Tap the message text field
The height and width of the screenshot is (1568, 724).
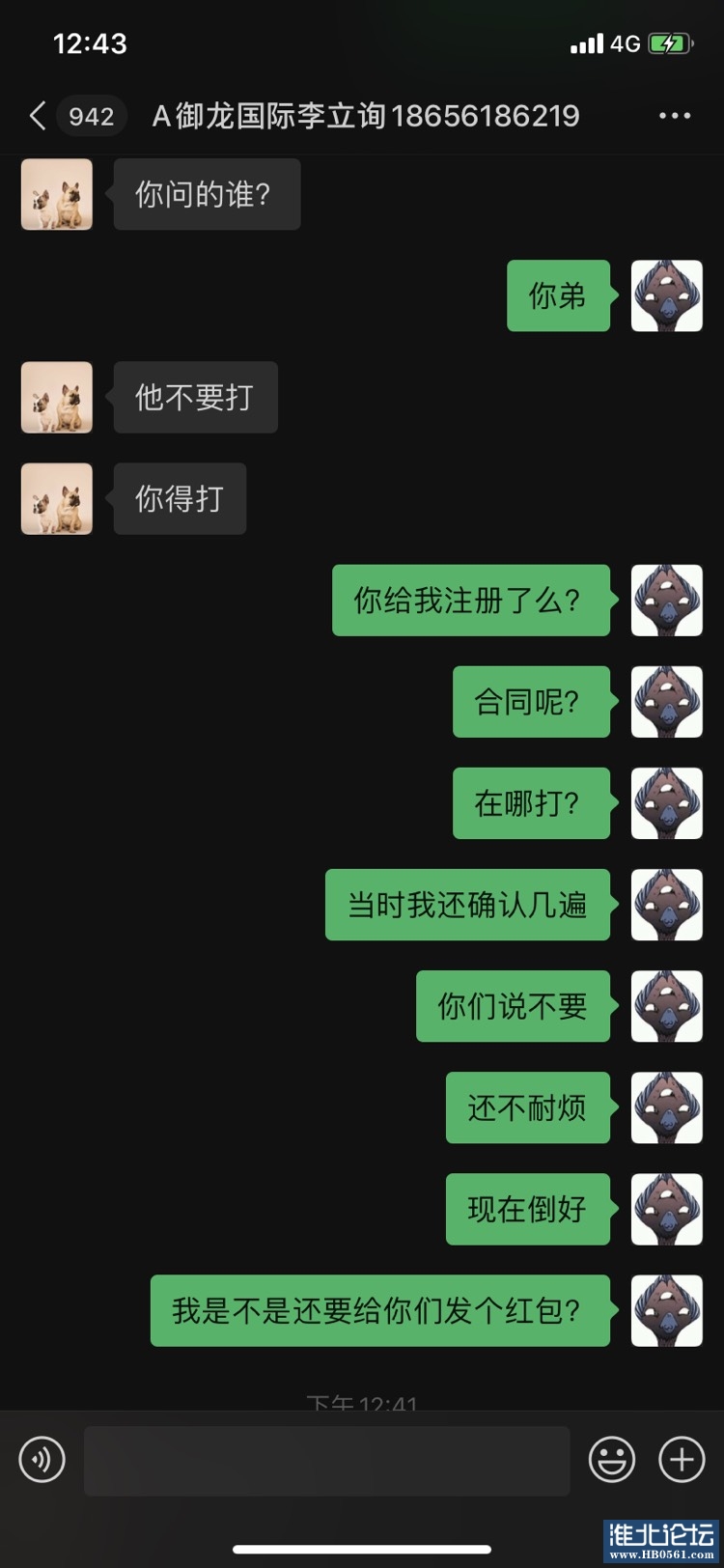[326, 1461]
